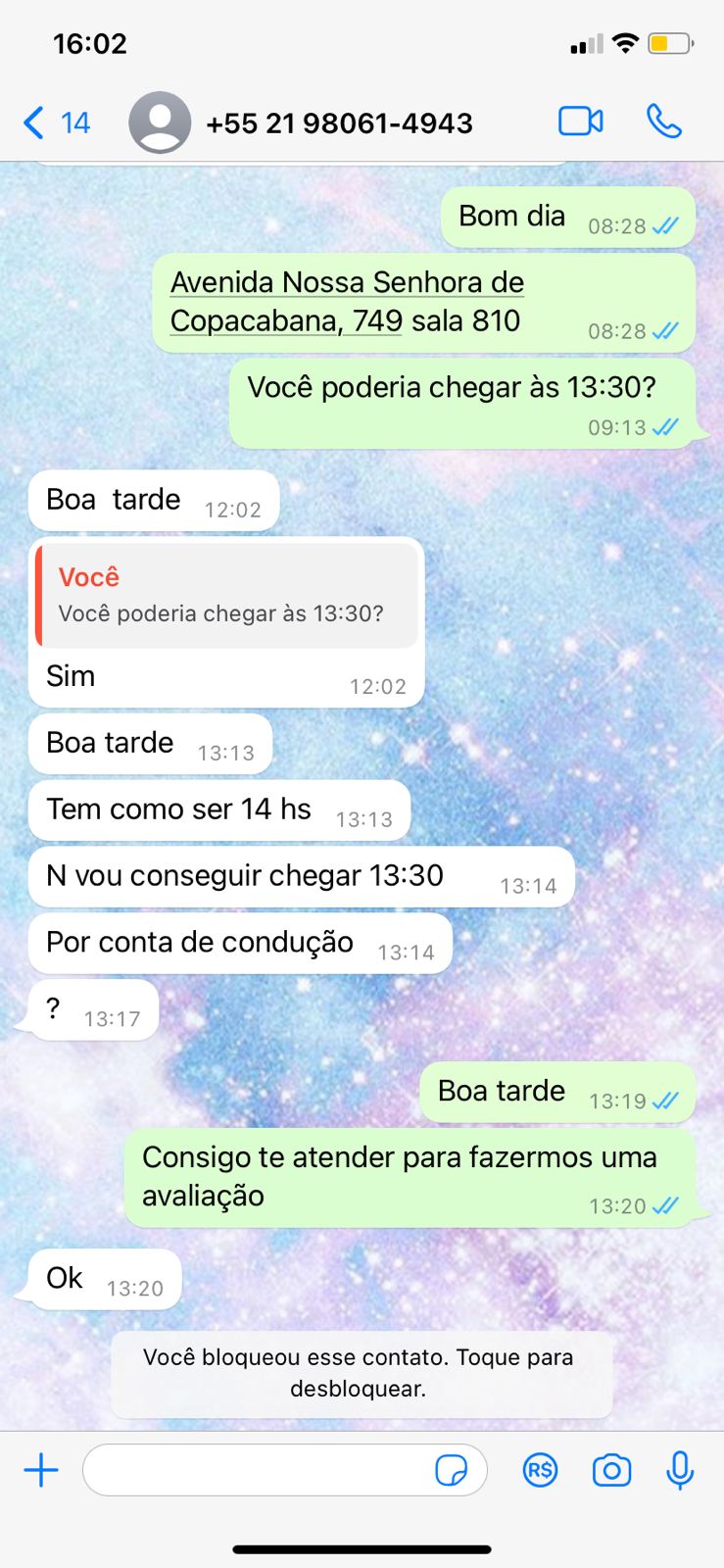Open the attachments plus menu
724x1568 pixels.
coord(41,1470)
